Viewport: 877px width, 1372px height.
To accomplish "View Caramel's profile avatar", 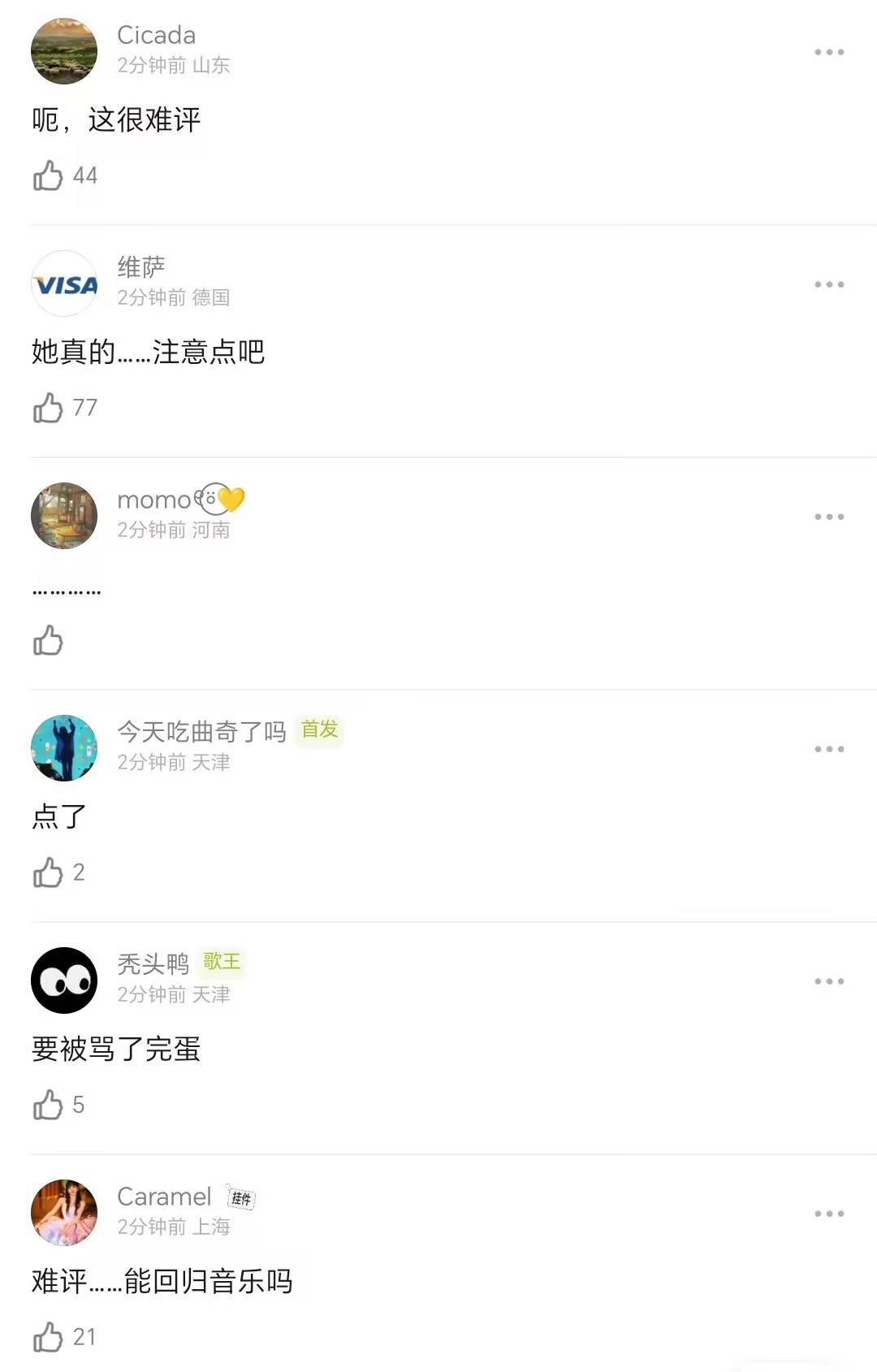I will [64, 1213].
